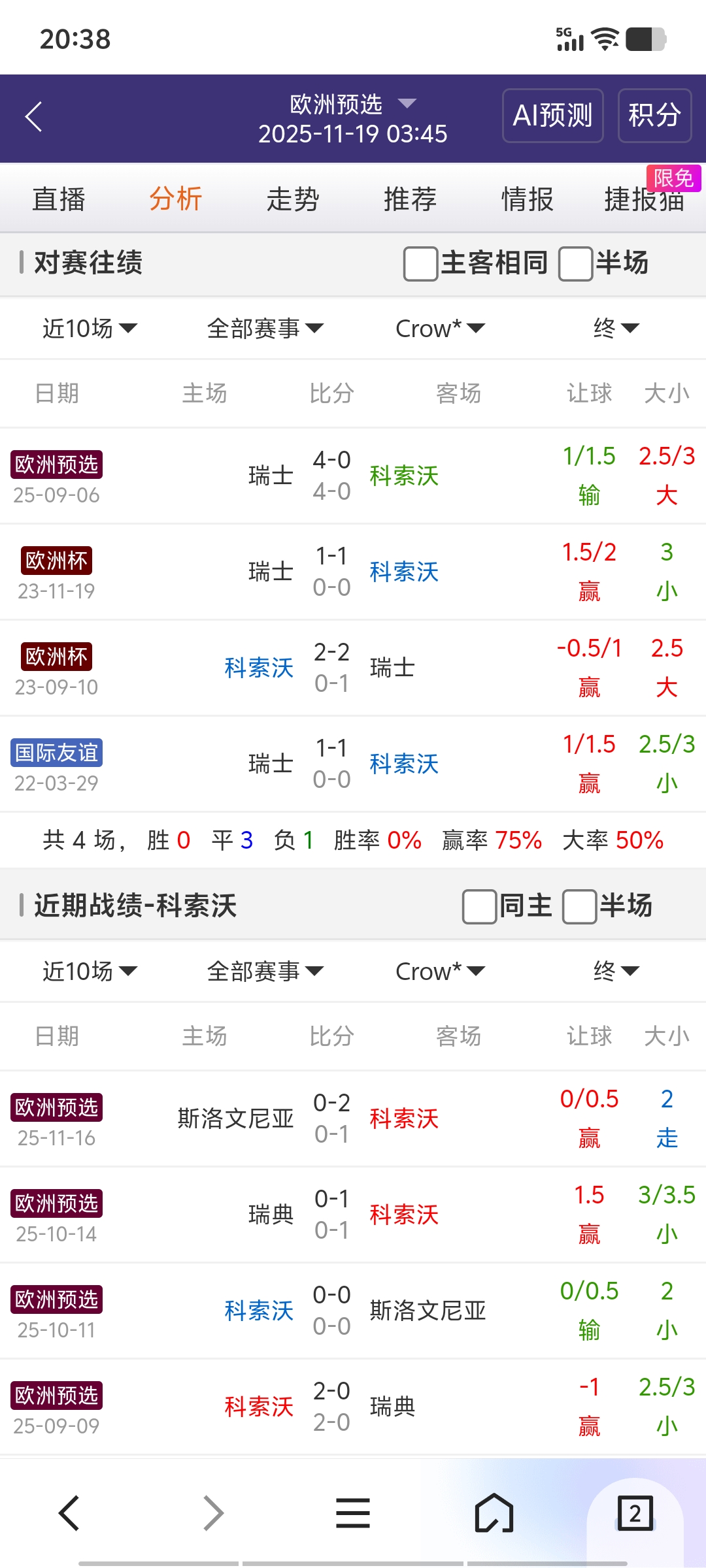Change Crow* odds provider under 对赛往绩

point(440,328)
